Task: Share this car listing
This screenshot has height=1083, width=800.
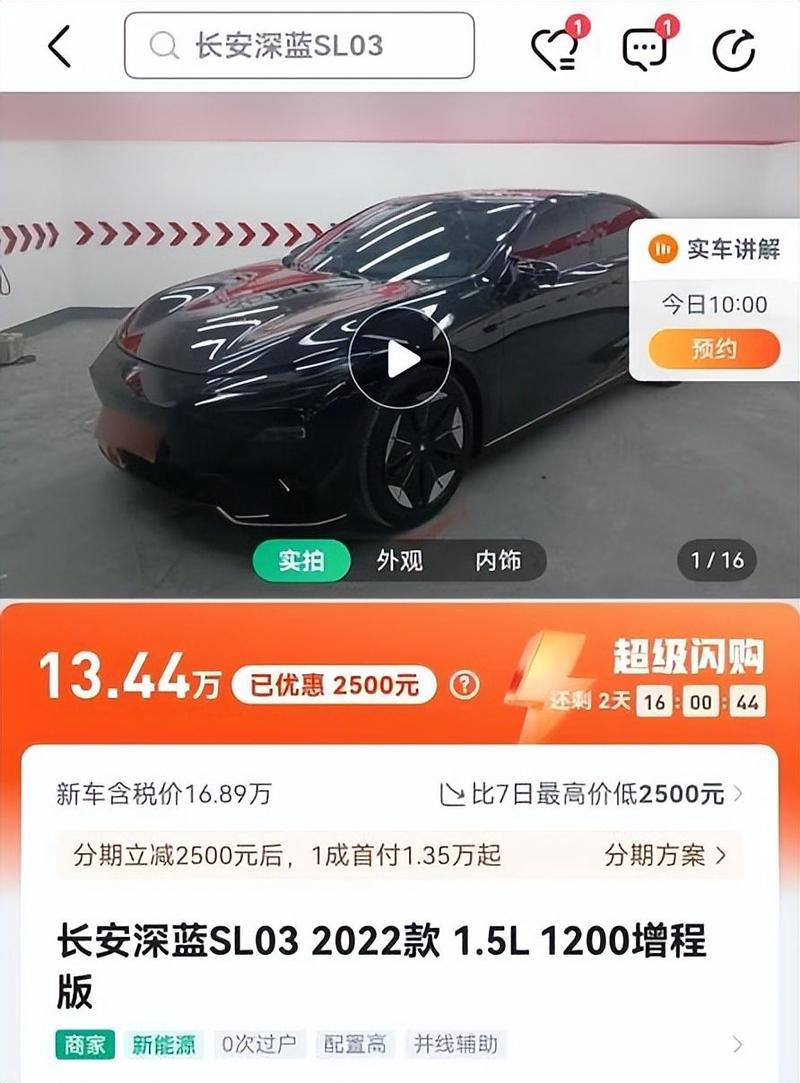Action: 733,48
